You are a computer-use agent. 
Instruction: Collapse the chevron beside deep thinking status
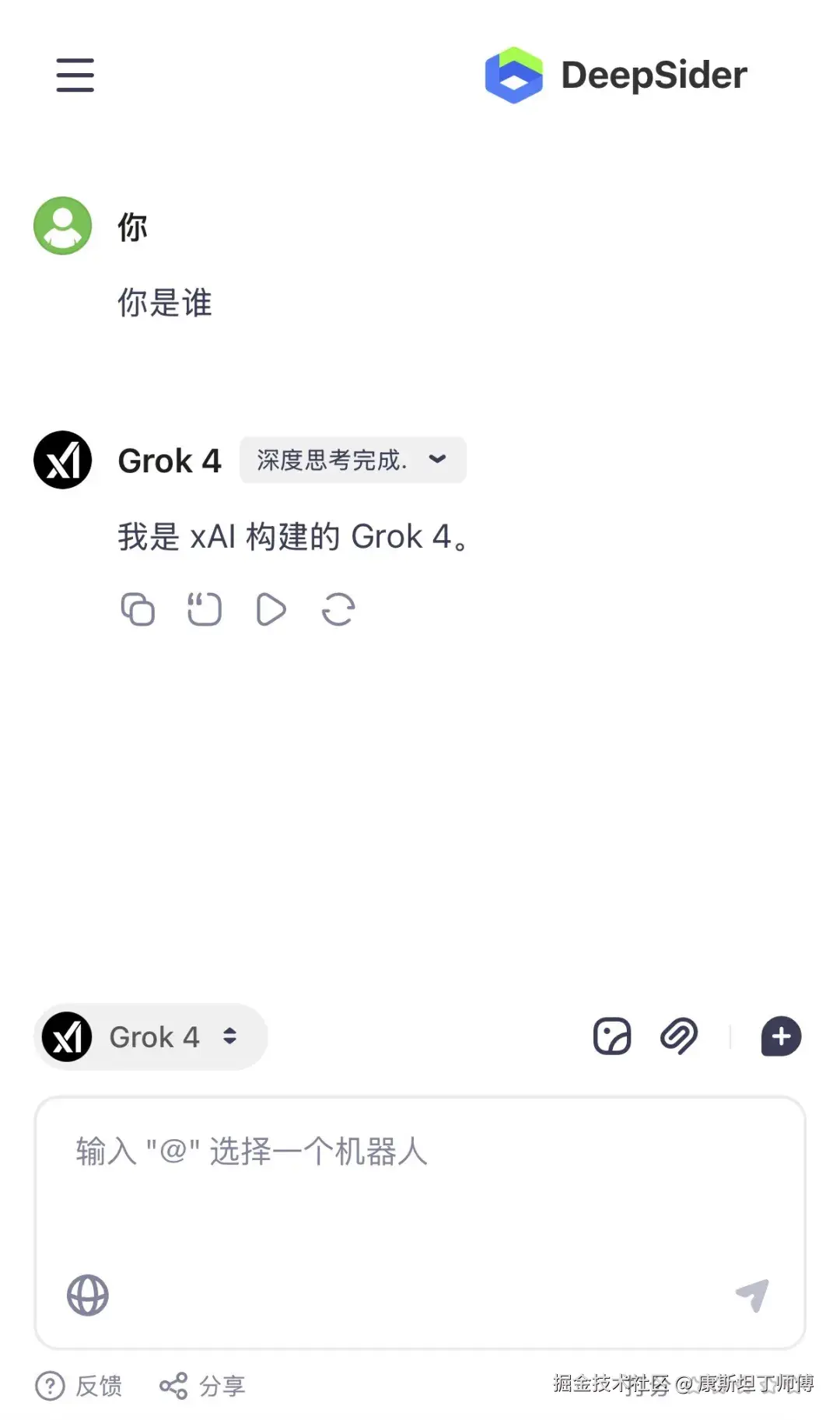click(437, 460)
